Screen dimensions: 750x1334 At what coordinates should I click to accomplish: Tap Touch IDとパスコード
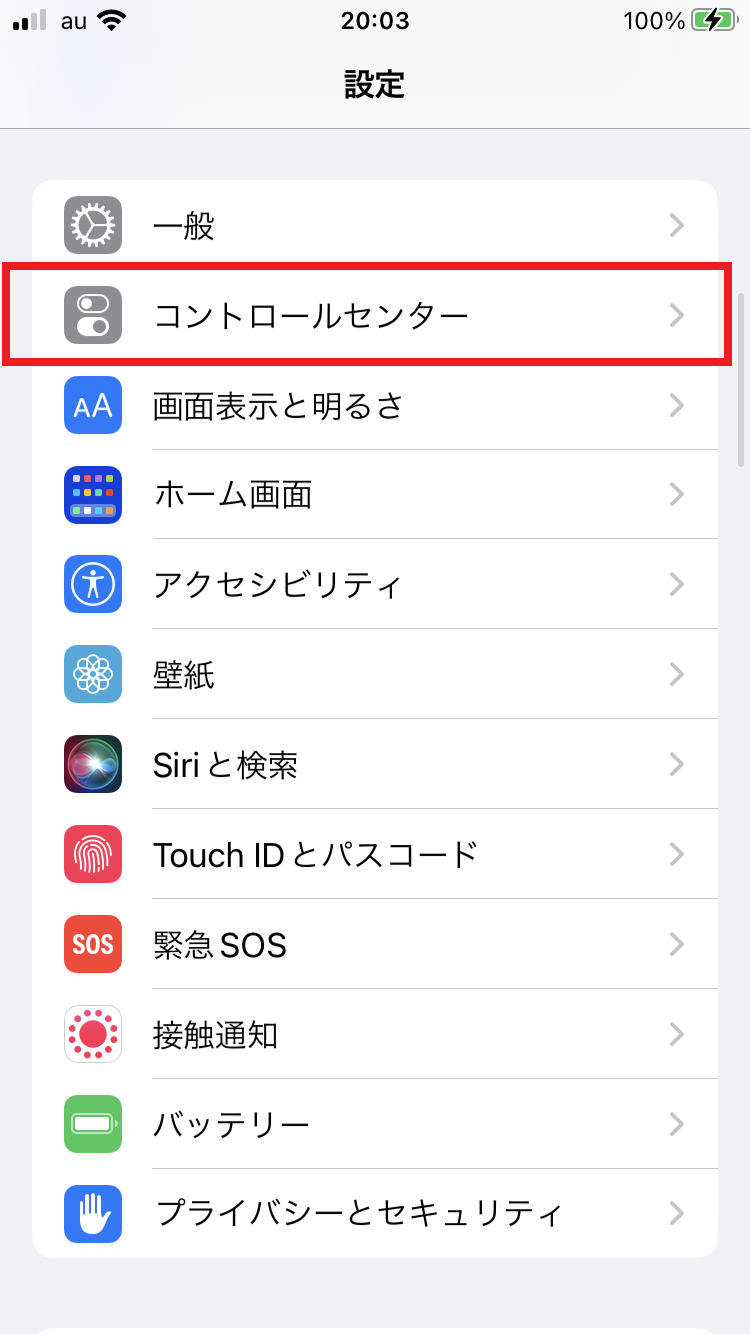(x=375, y=855)
